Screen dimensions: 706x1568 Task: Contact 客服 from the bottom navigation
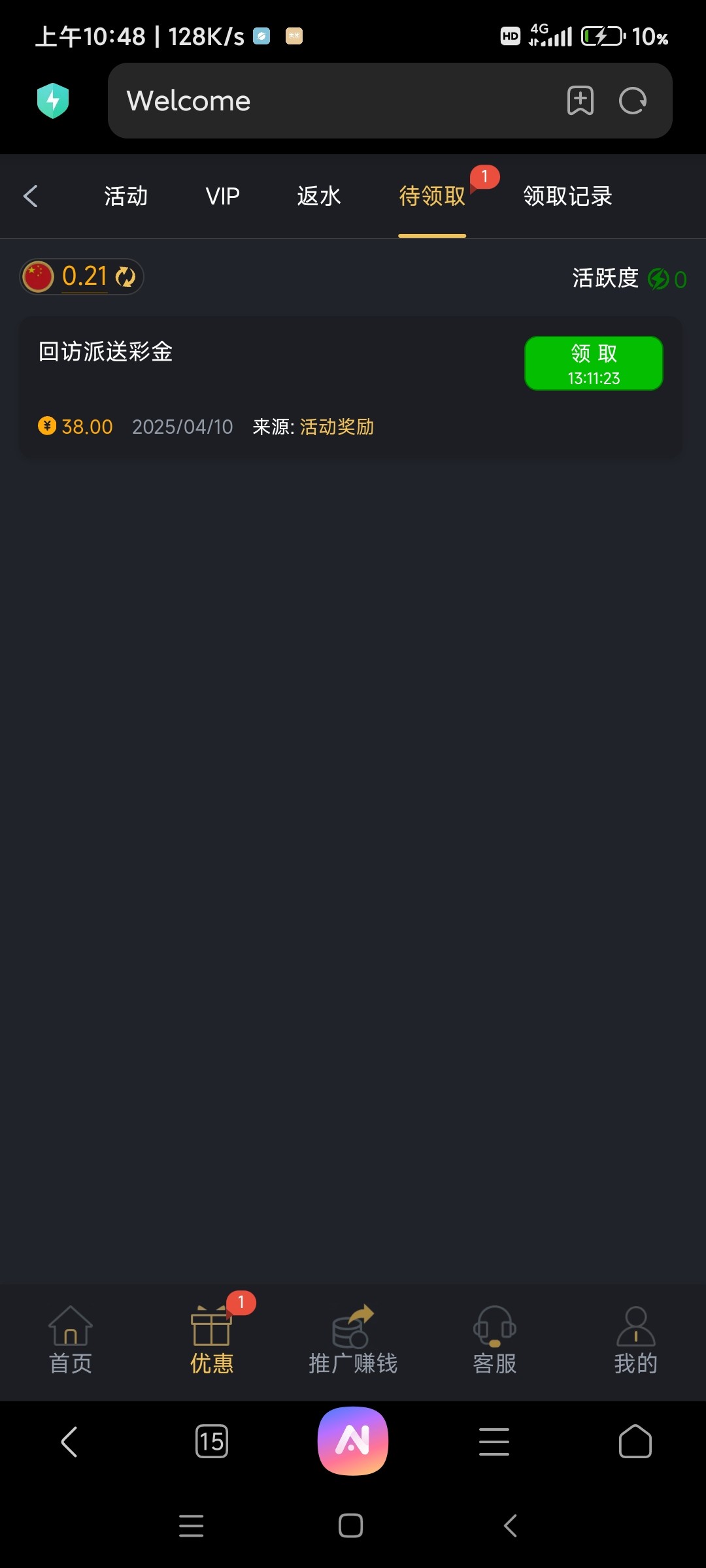tap(494, 1341)
